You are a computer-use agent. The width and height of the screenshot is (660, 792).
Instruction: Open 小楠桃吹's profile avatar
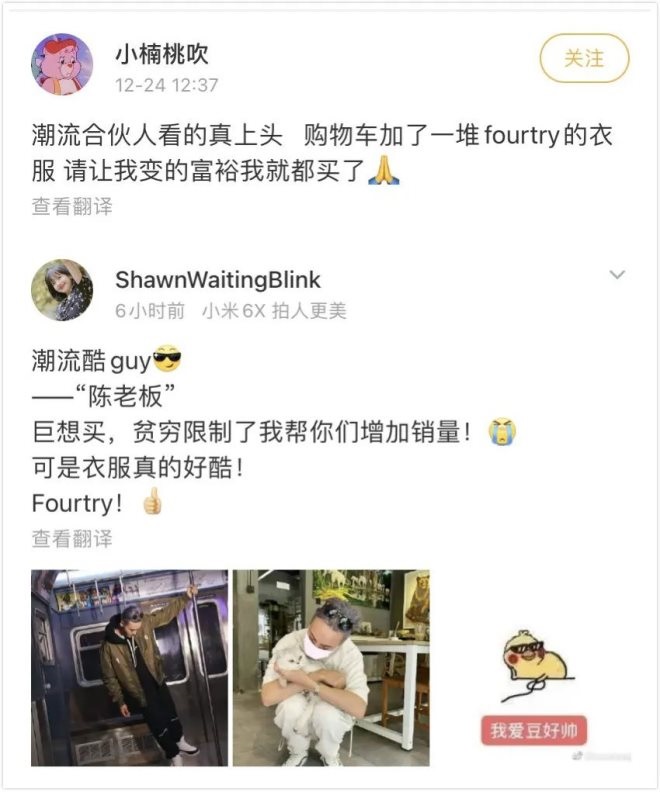click(x=63, y=64)
